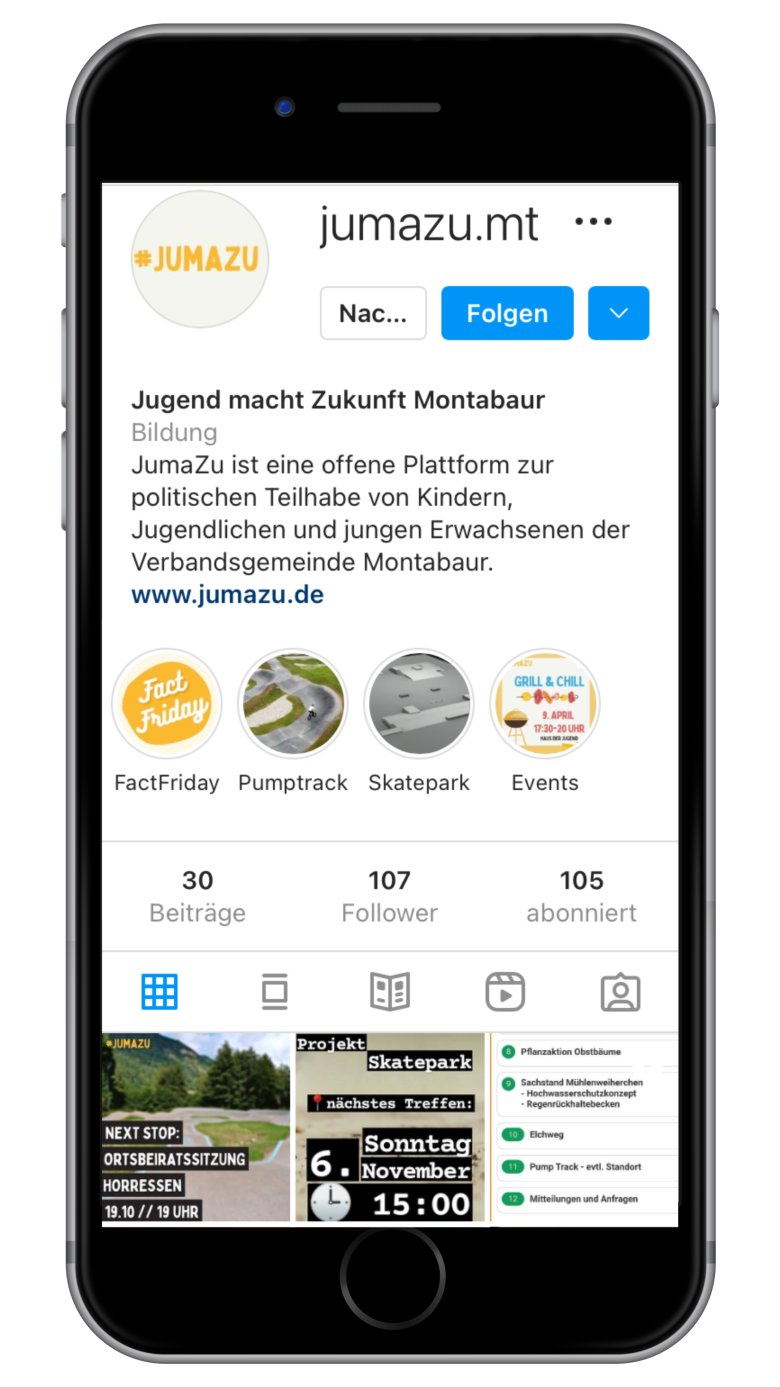This screenshot has height=1387, width=780.
Task: Open the www.jumazu.de link
Action: [227, 594]
